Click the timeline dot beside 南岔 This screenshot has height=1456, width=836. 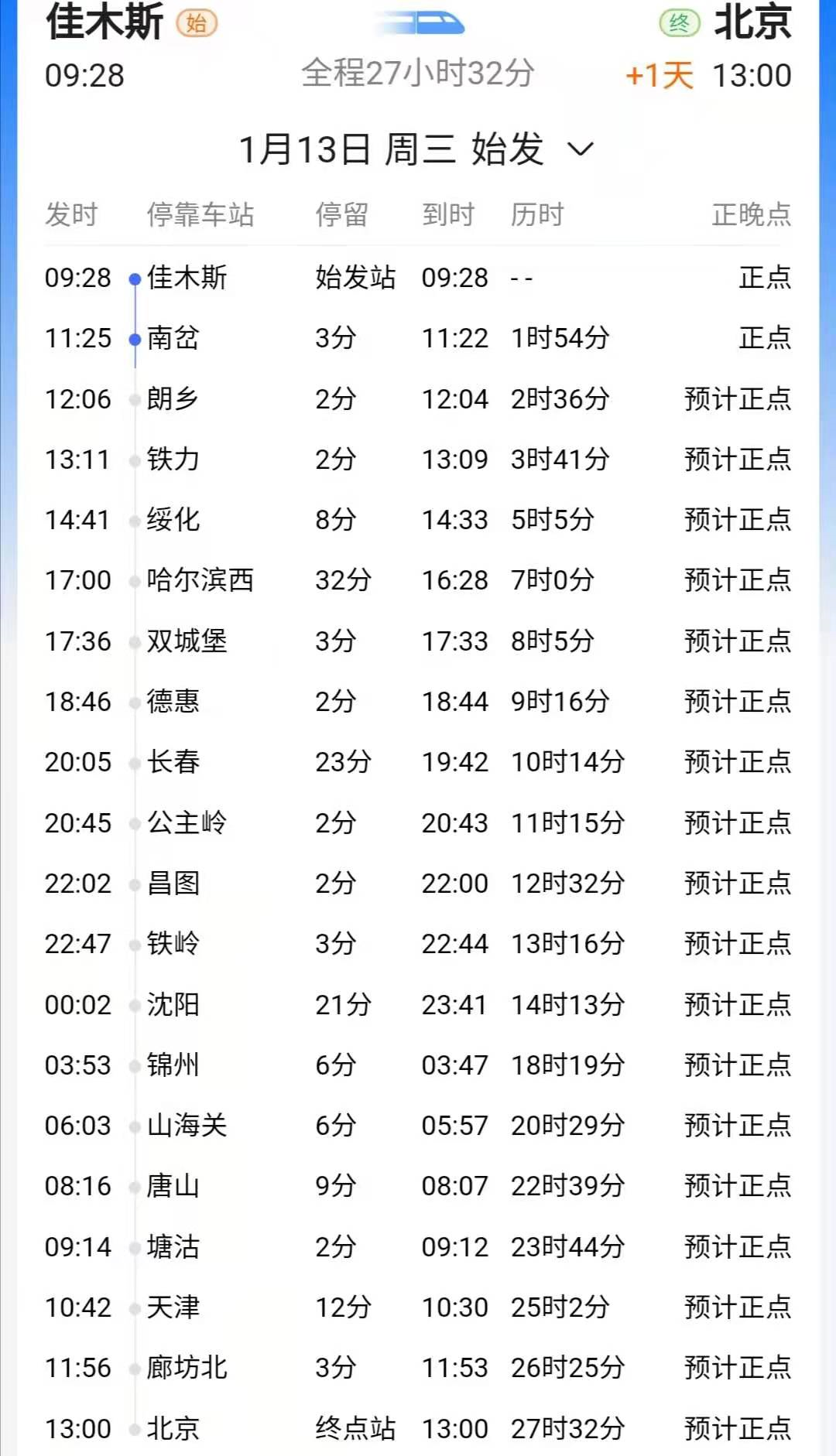[x=133, y=338]
